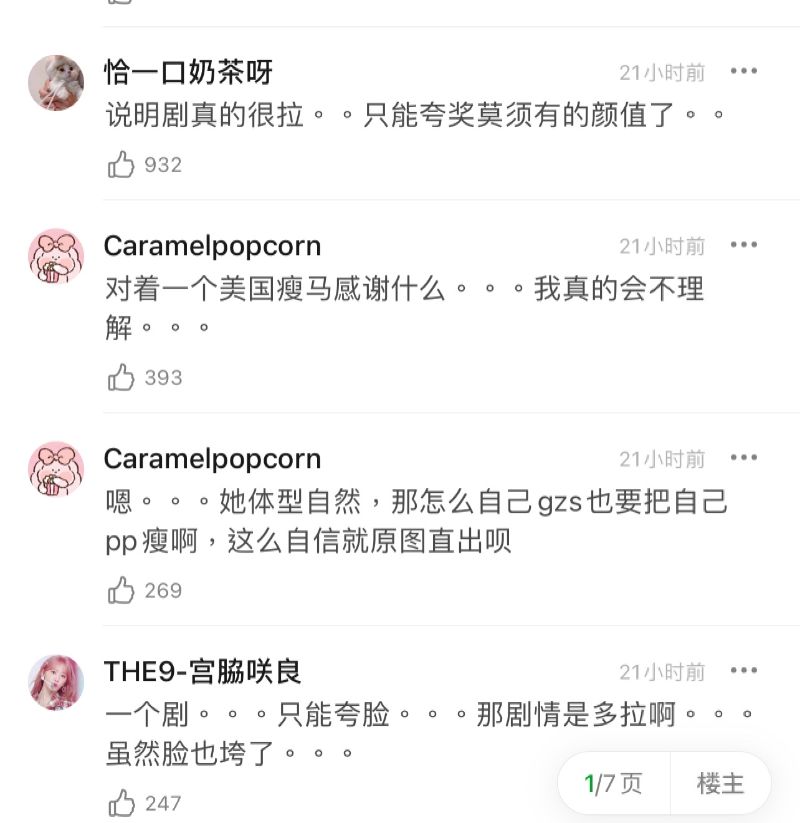Open overflow menu on 恰一口奶茶呀's comment
This screenshot has width=800, height=823.
pyautogui.click(x=743, y=71)
